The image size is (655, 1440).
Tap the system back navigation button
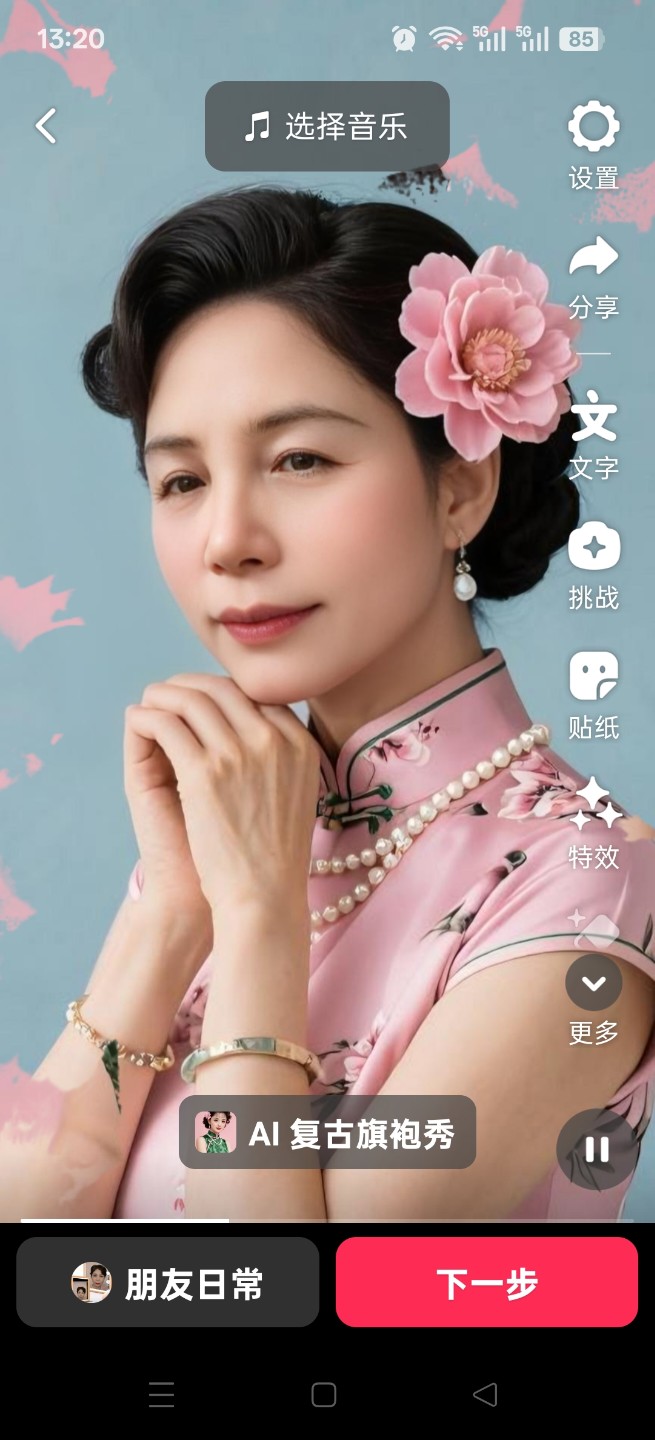(x=485, y=1394)
